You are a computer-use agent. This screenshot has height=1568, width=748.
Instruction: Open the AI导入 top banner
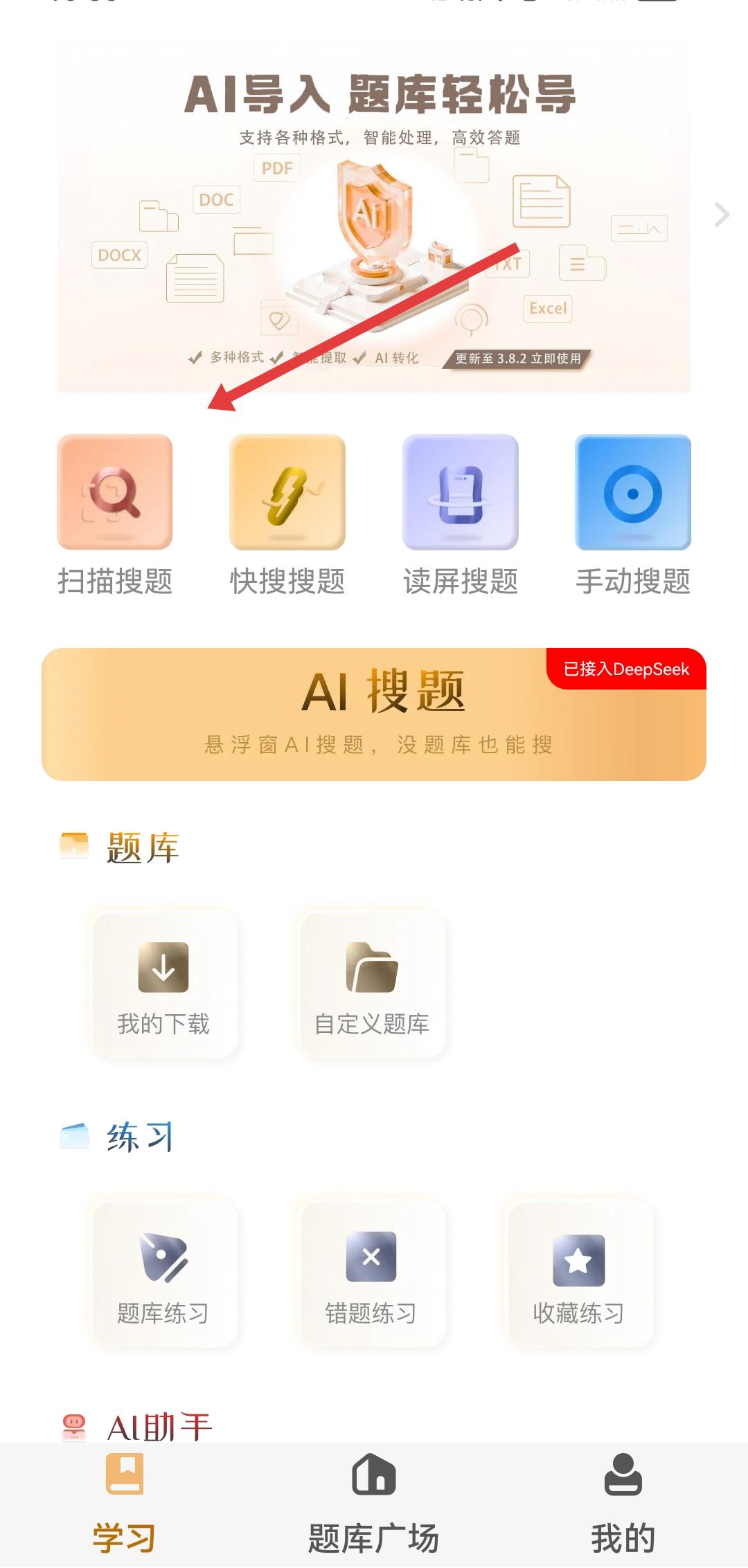374,215
